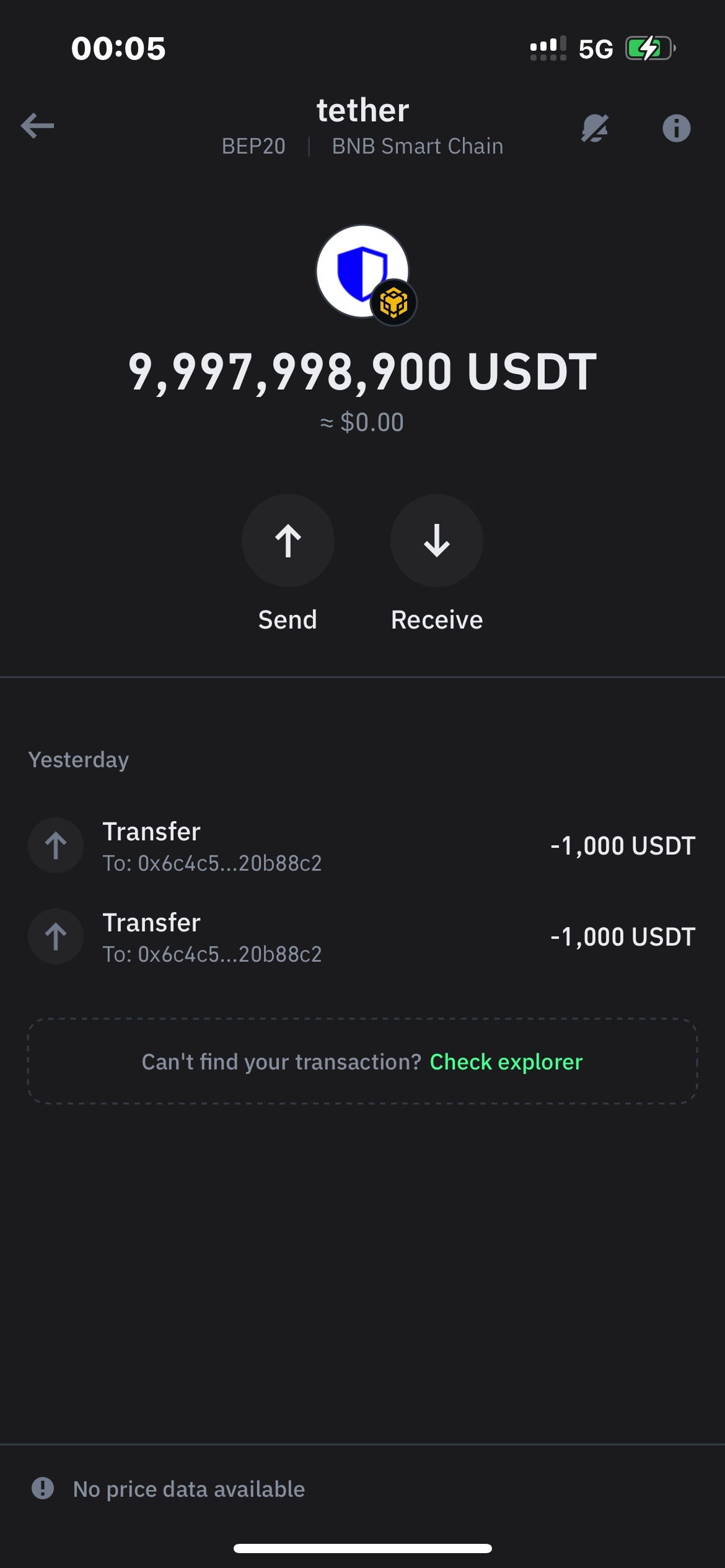The image size is (725, 1568).
Task: Open the Check explorer link
Action: (x=506, y=1061)
